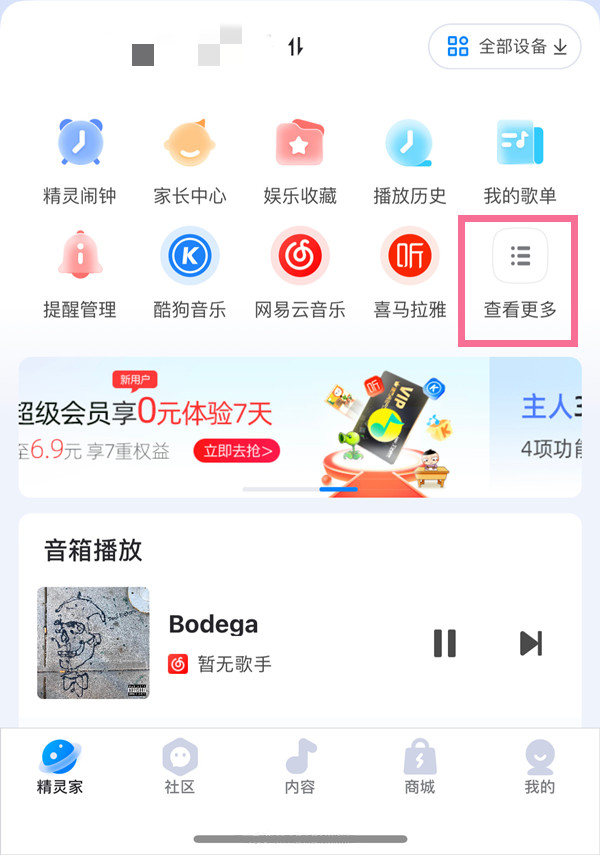Open the Bodega album cover

click(93, 642)
